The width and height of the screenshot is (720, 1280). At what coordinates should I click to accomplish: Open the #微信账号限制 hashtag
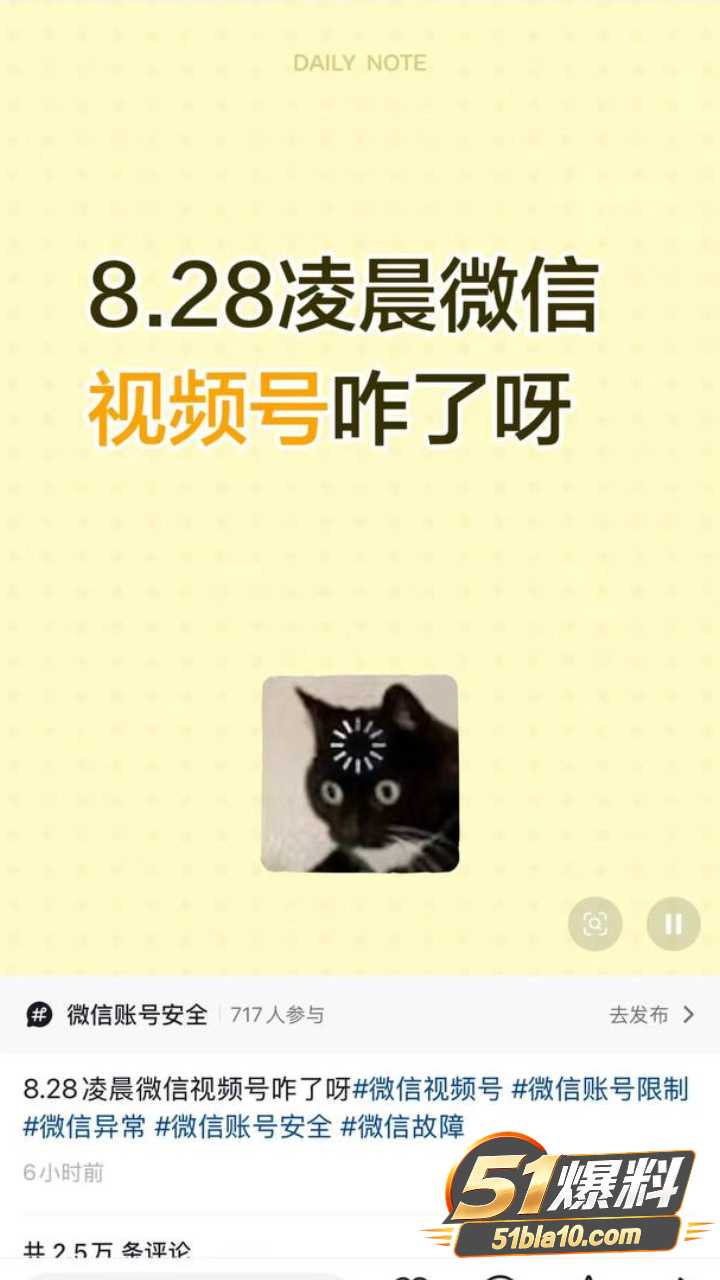[600, 1089]
